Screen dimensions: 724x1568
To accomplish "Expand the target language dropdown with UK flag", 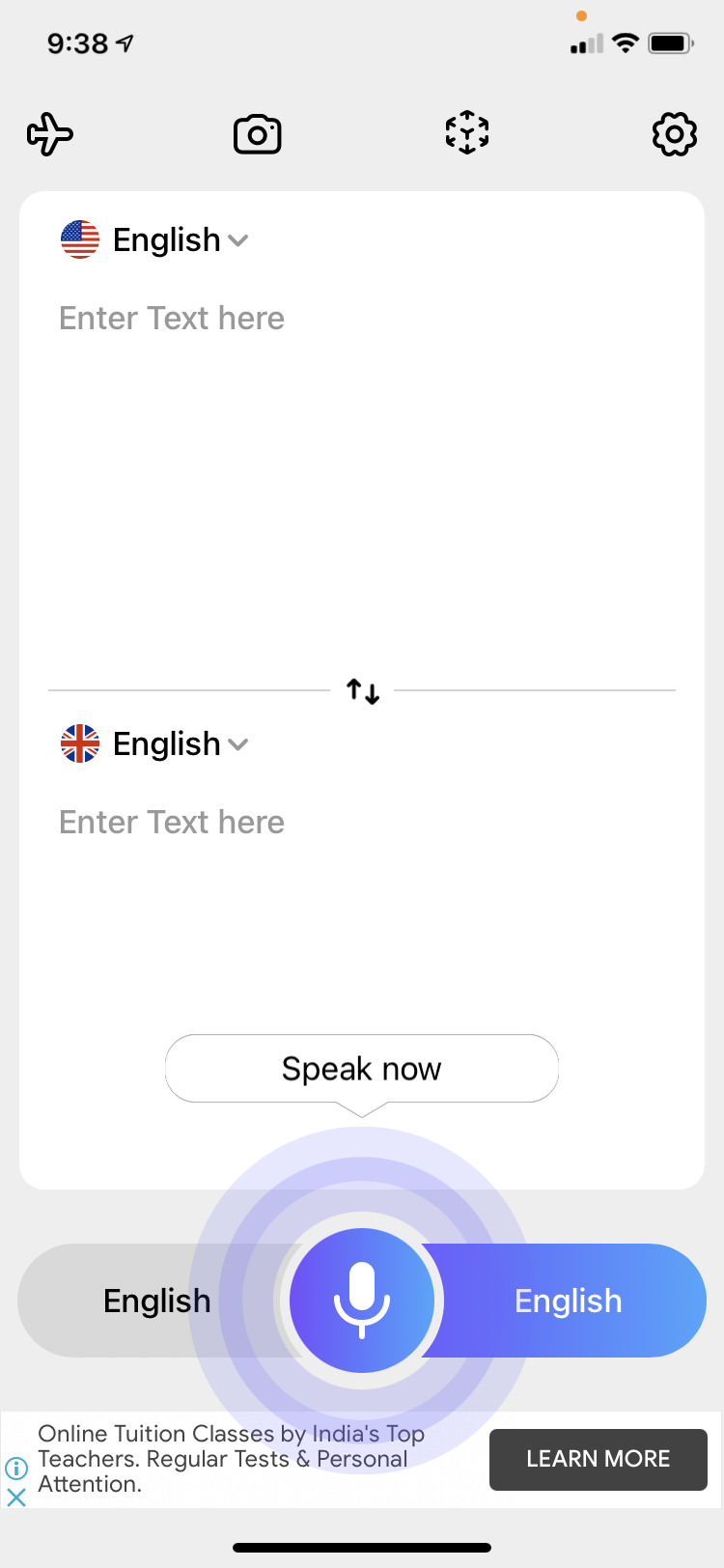I will (x=156, y=743).
